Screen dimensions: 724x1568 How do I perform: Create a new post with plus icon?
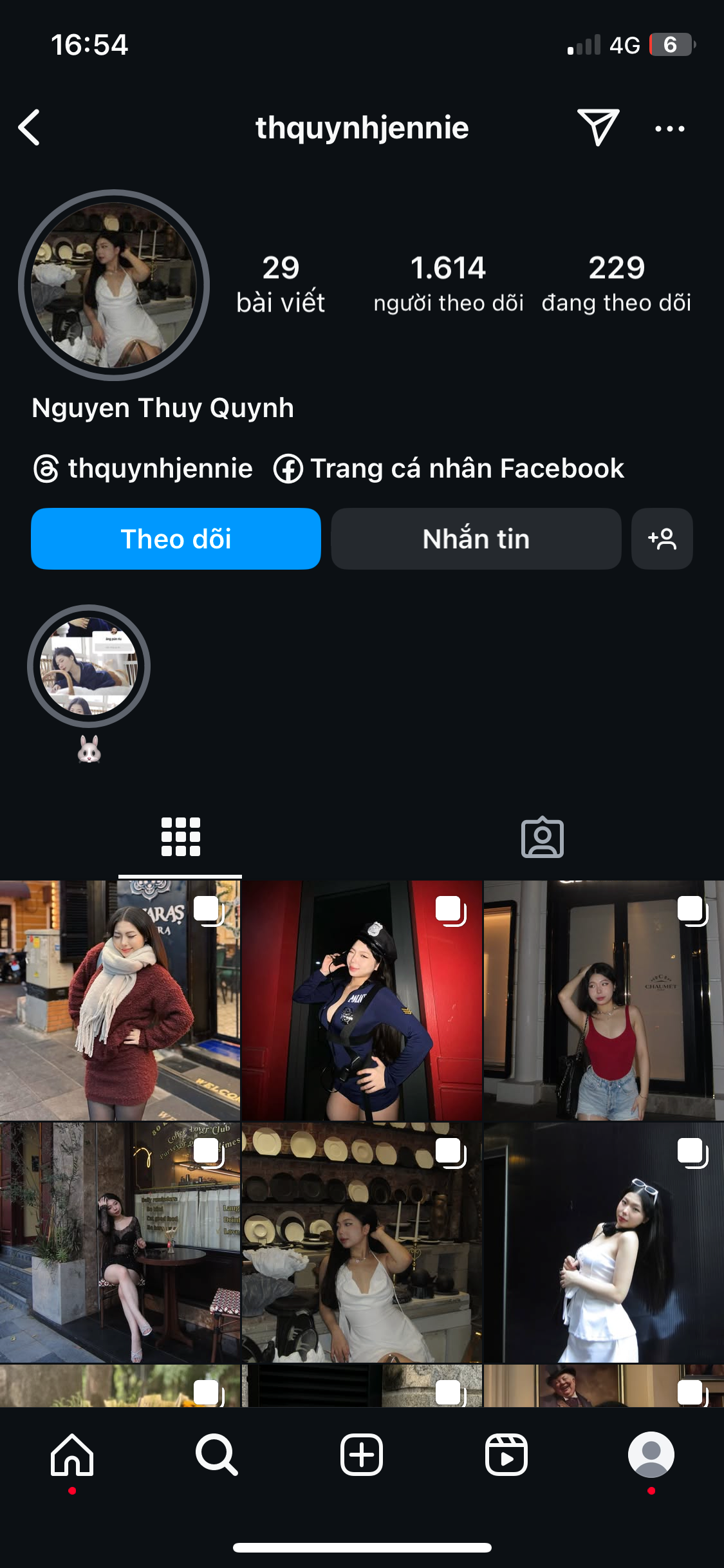click(x=362, y=1455)
